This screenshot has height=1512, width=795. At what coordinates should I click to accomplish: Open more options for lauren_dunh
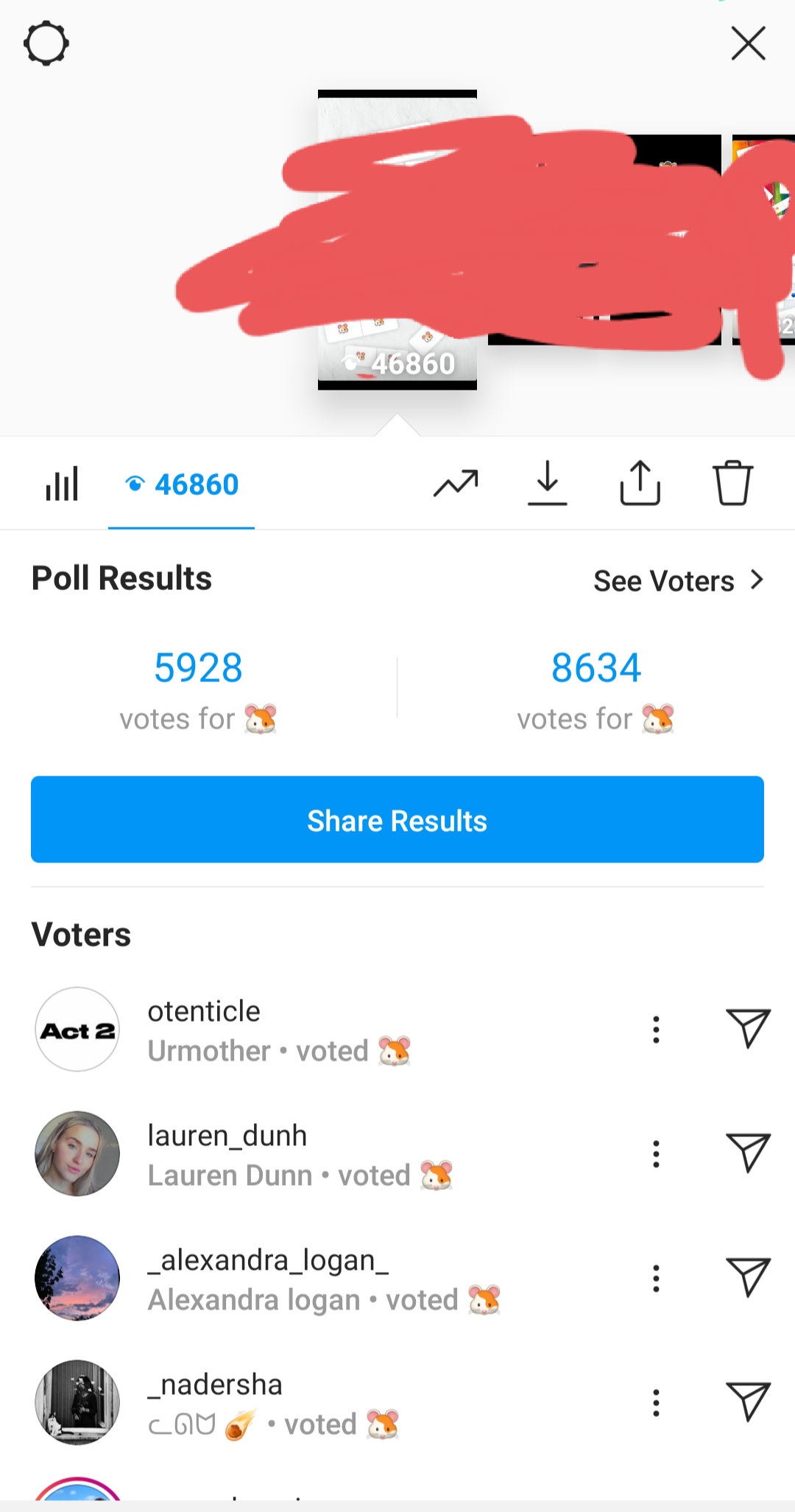pos(656,1154)
